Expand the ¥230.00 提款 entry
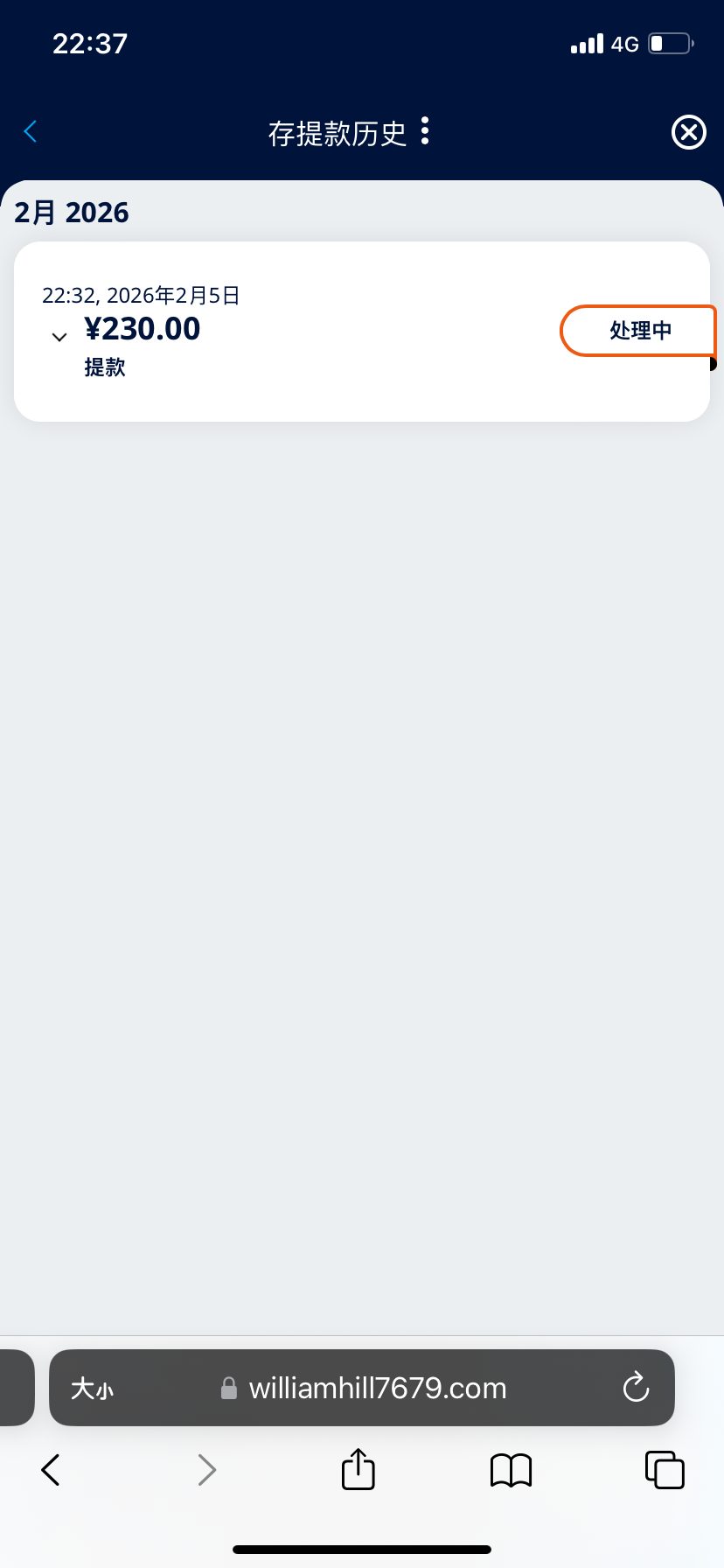 59,337
